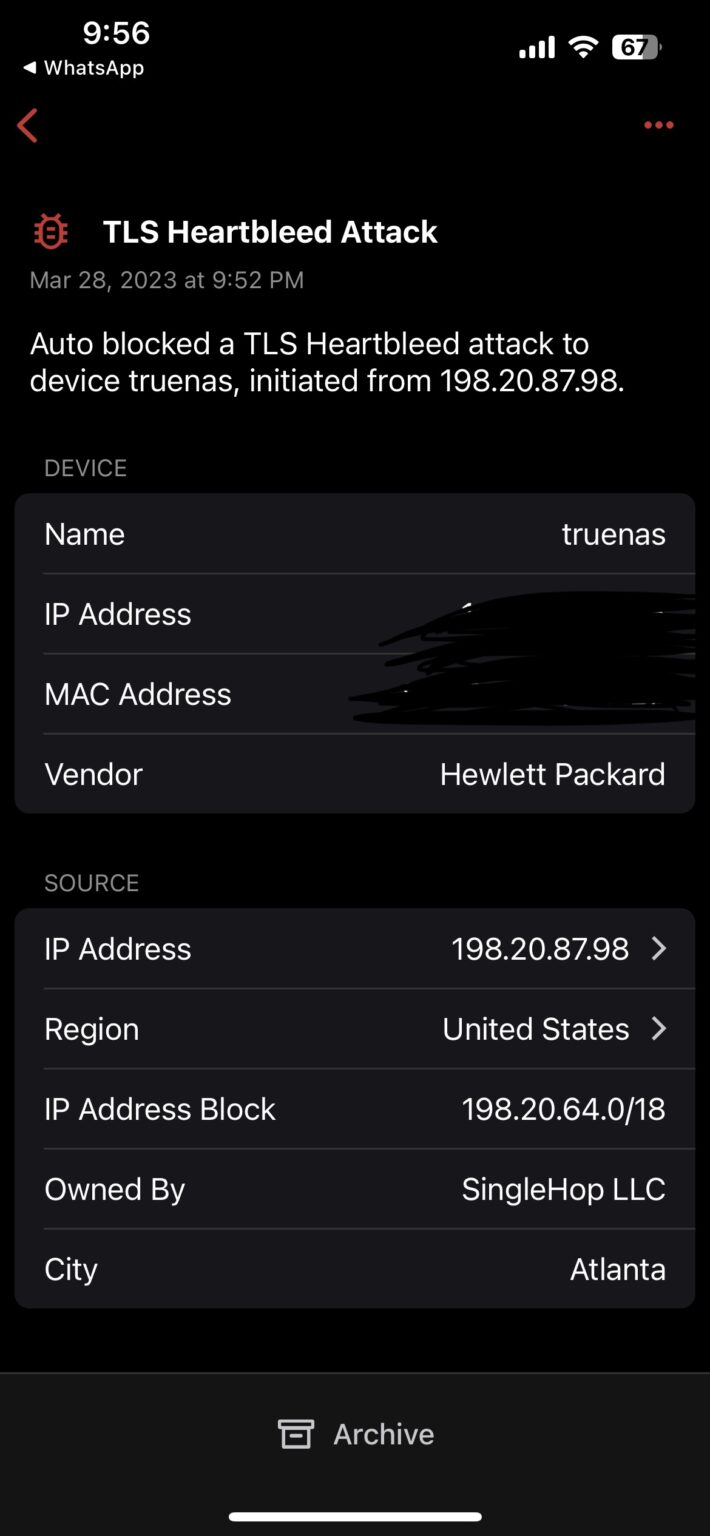Return to WhatsApp via status bar link

click(x=83, y=68)
